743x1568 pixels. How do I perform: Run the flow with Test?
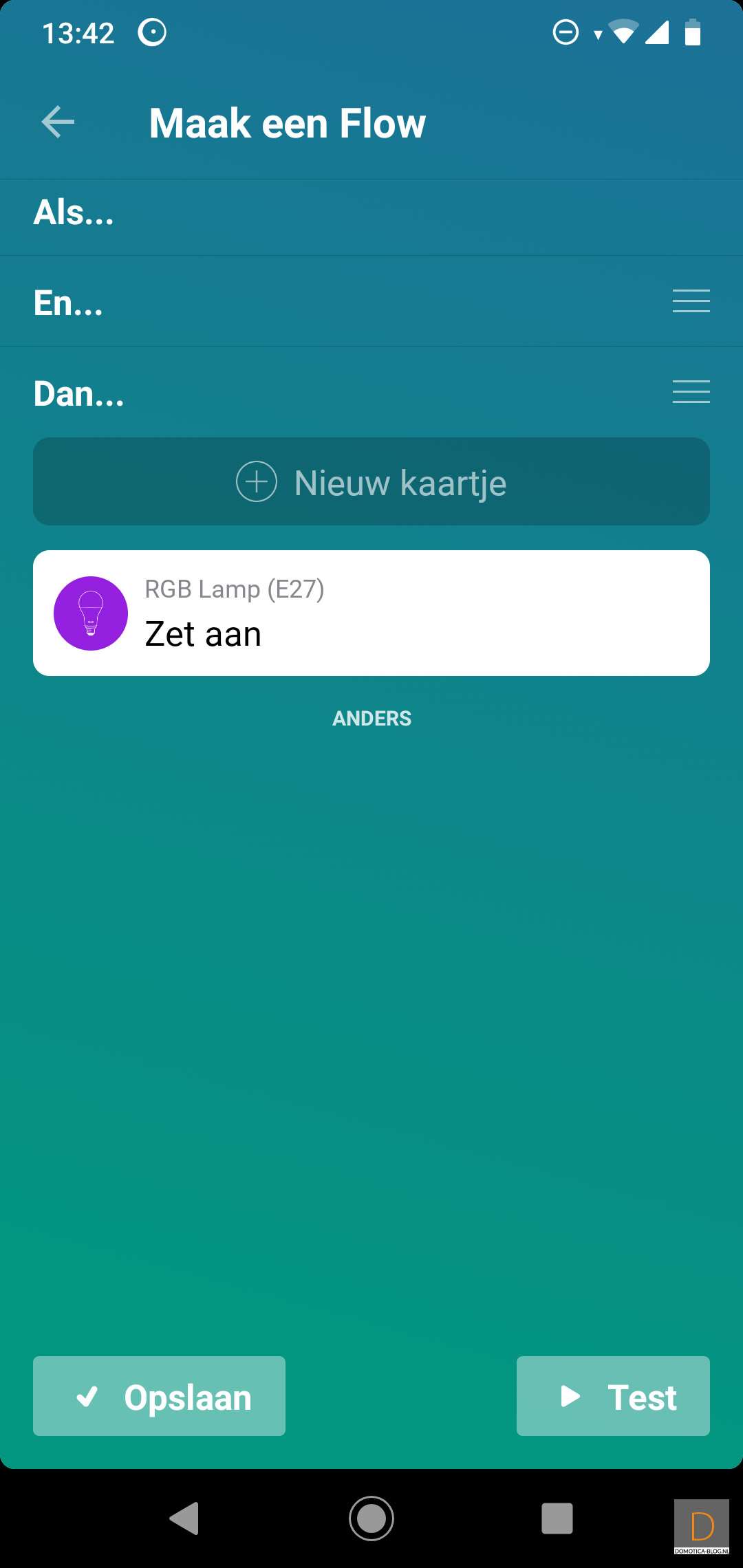coord(613,1396)
